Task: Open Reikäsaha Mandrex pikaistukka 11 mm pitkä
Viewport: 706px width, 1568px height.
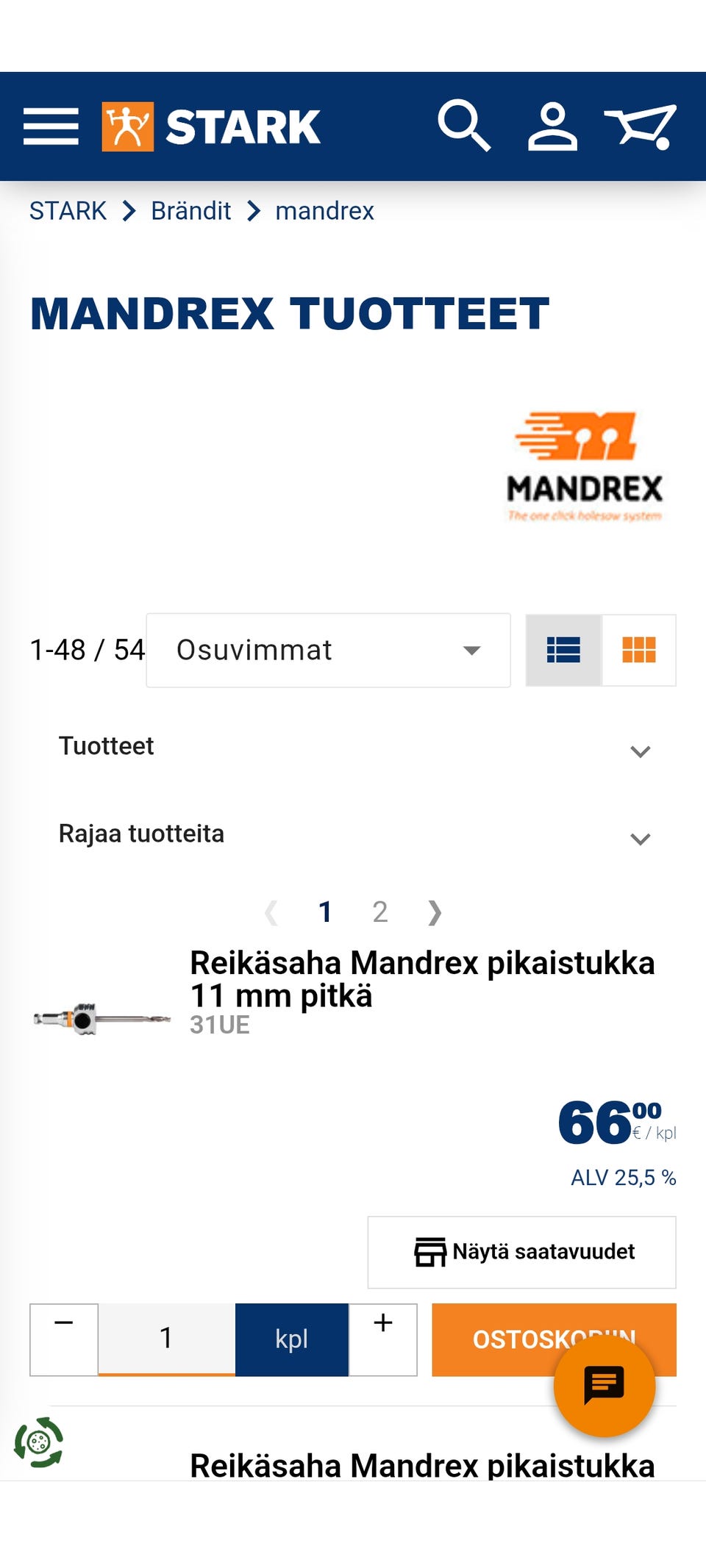Action: pyautogui.click(x=422, y=979)
